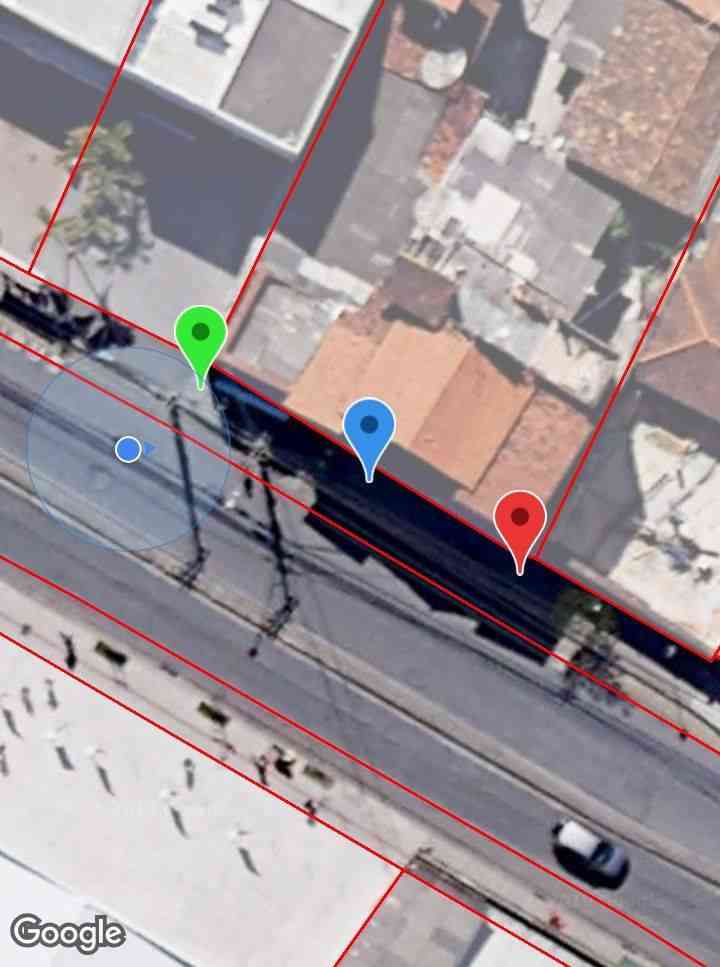
Task: Tap the current location blue dot
Action: (128, 449)
